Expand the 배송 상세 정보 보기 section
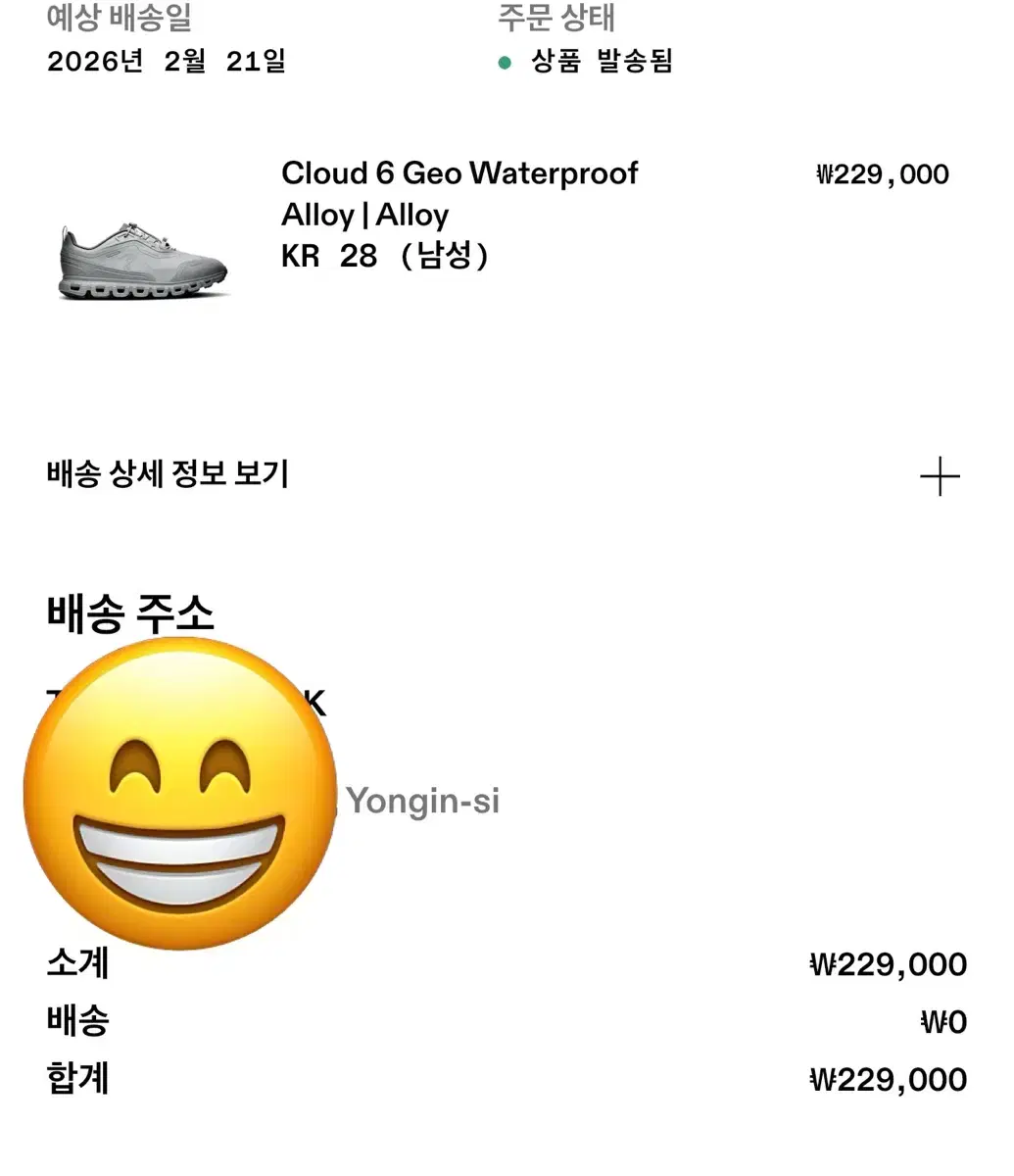Screen dimensions: 1014x1176 [167, 475]
